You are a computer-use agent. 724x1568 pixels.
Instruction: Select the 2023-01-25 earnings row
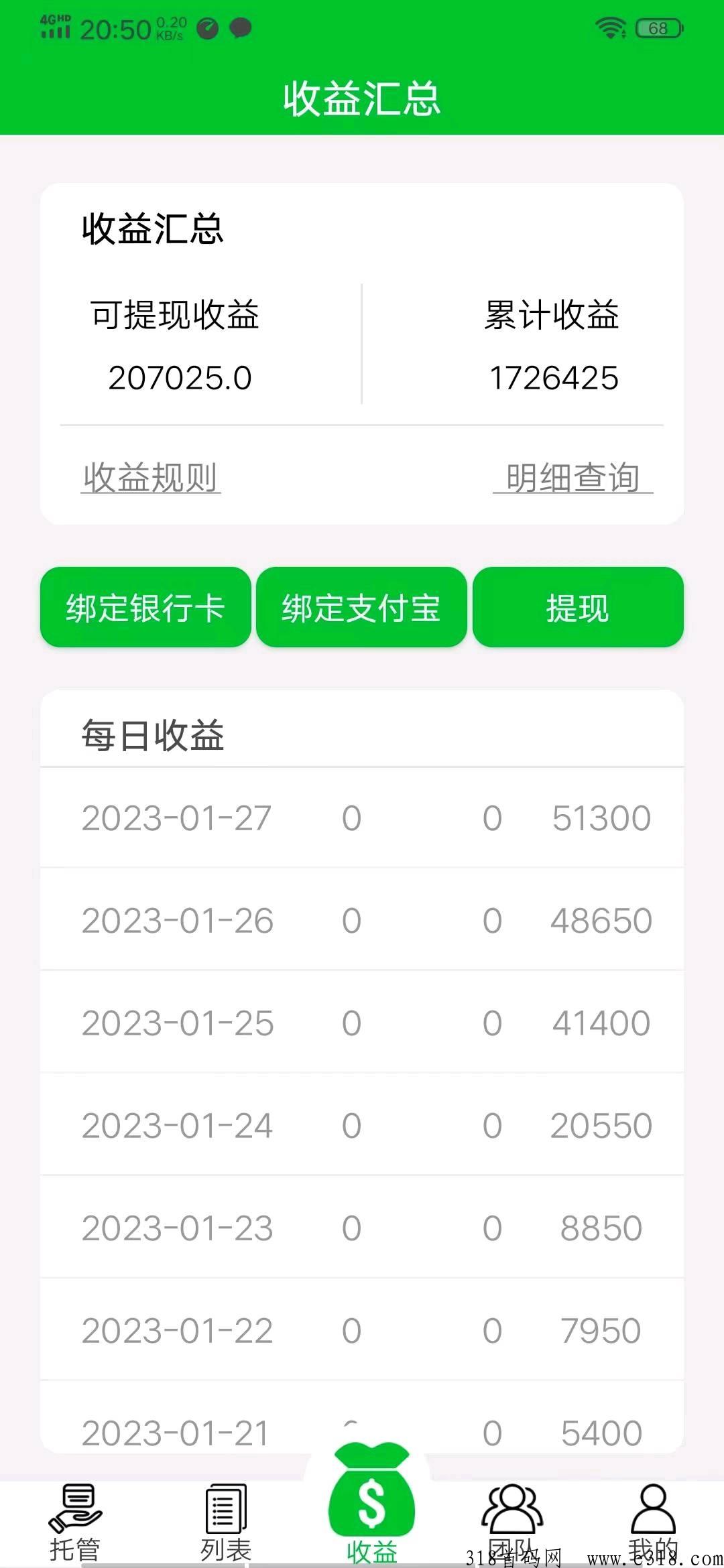click(x=362, y=1024)
